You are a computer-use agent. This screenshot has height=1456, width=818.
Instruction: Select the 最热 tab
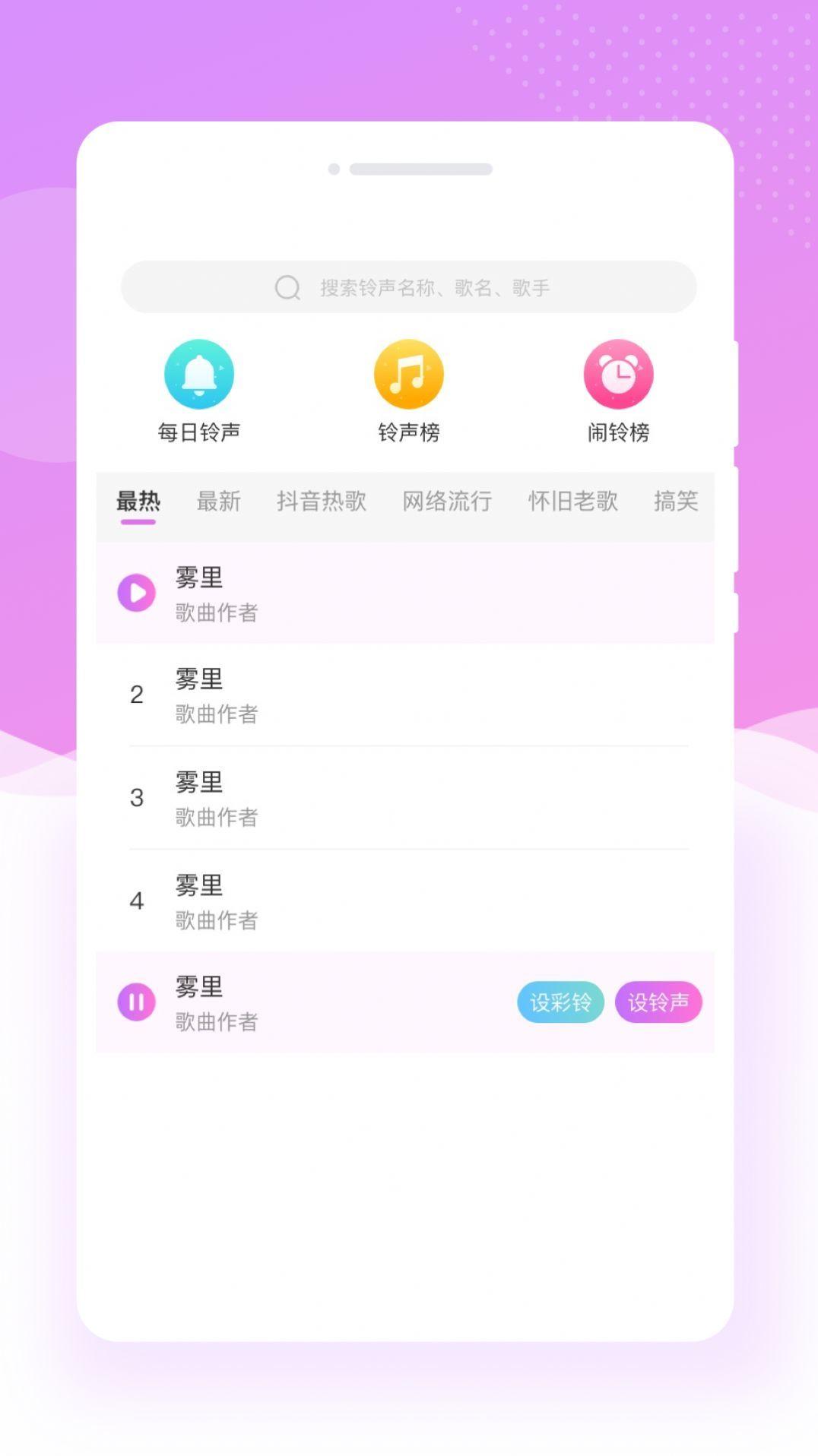point(138,502)
